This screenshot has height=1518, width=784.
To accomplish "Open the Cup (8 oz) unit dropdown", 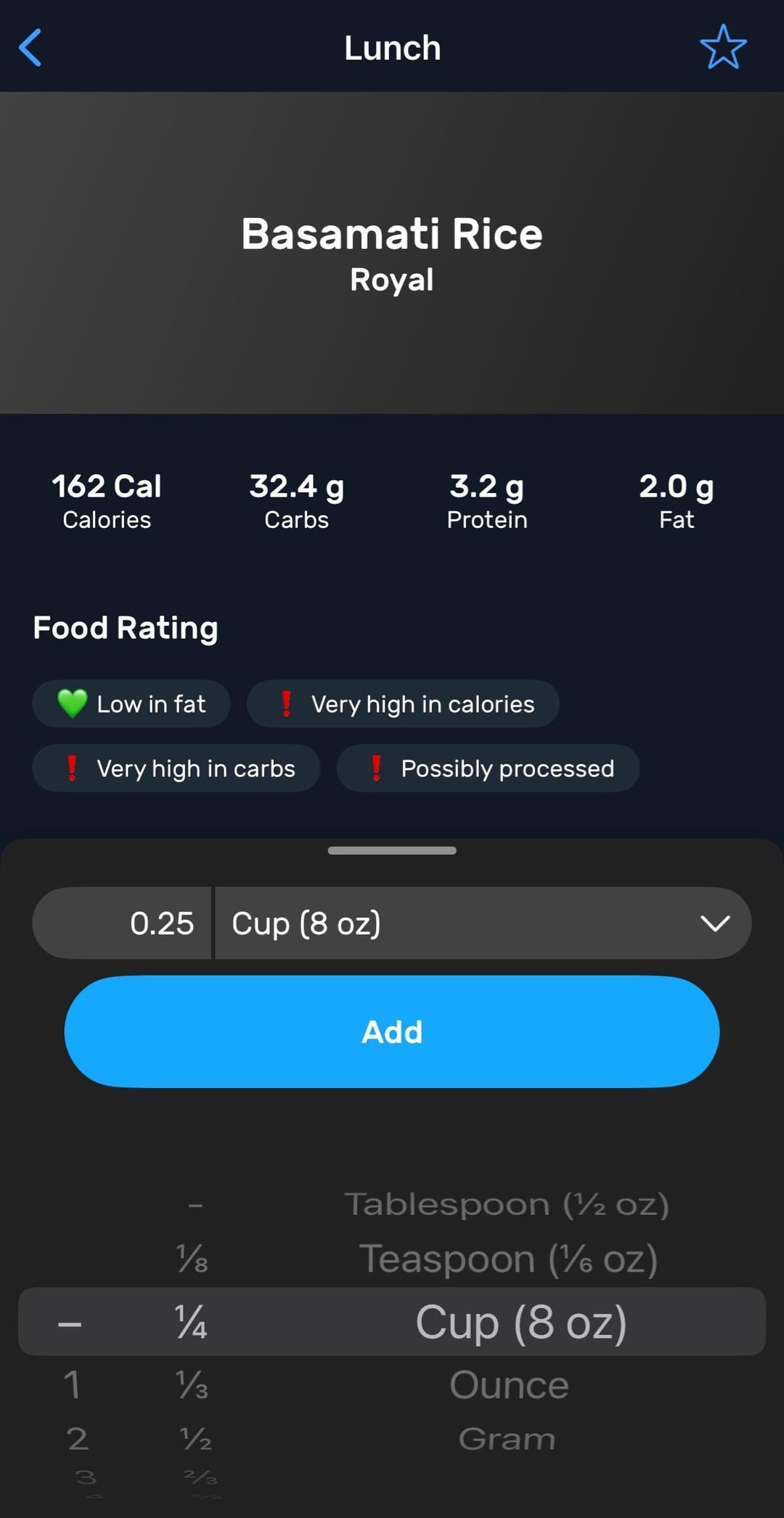I will coord(483,923).
